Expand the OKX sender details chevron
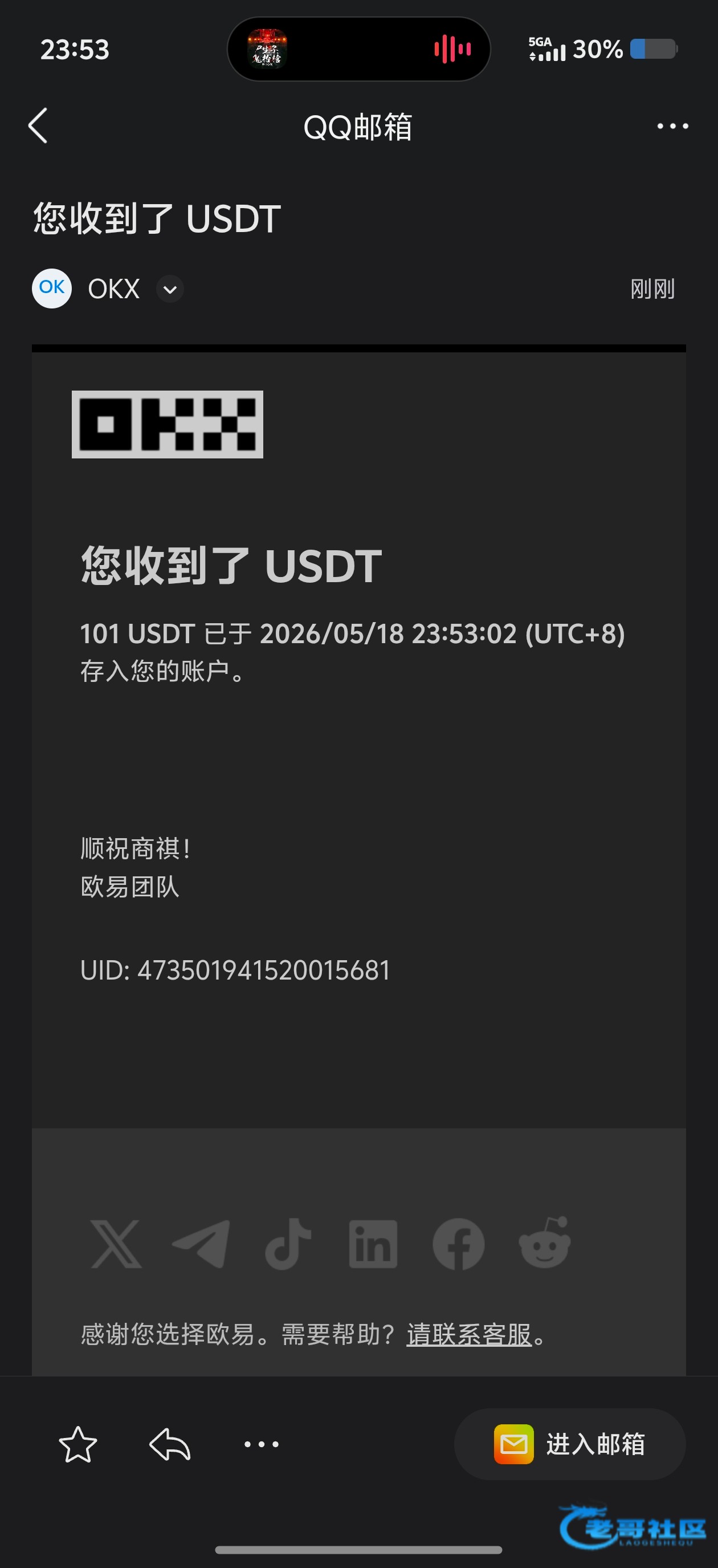The image size is (718, 1568). point(170,289)
